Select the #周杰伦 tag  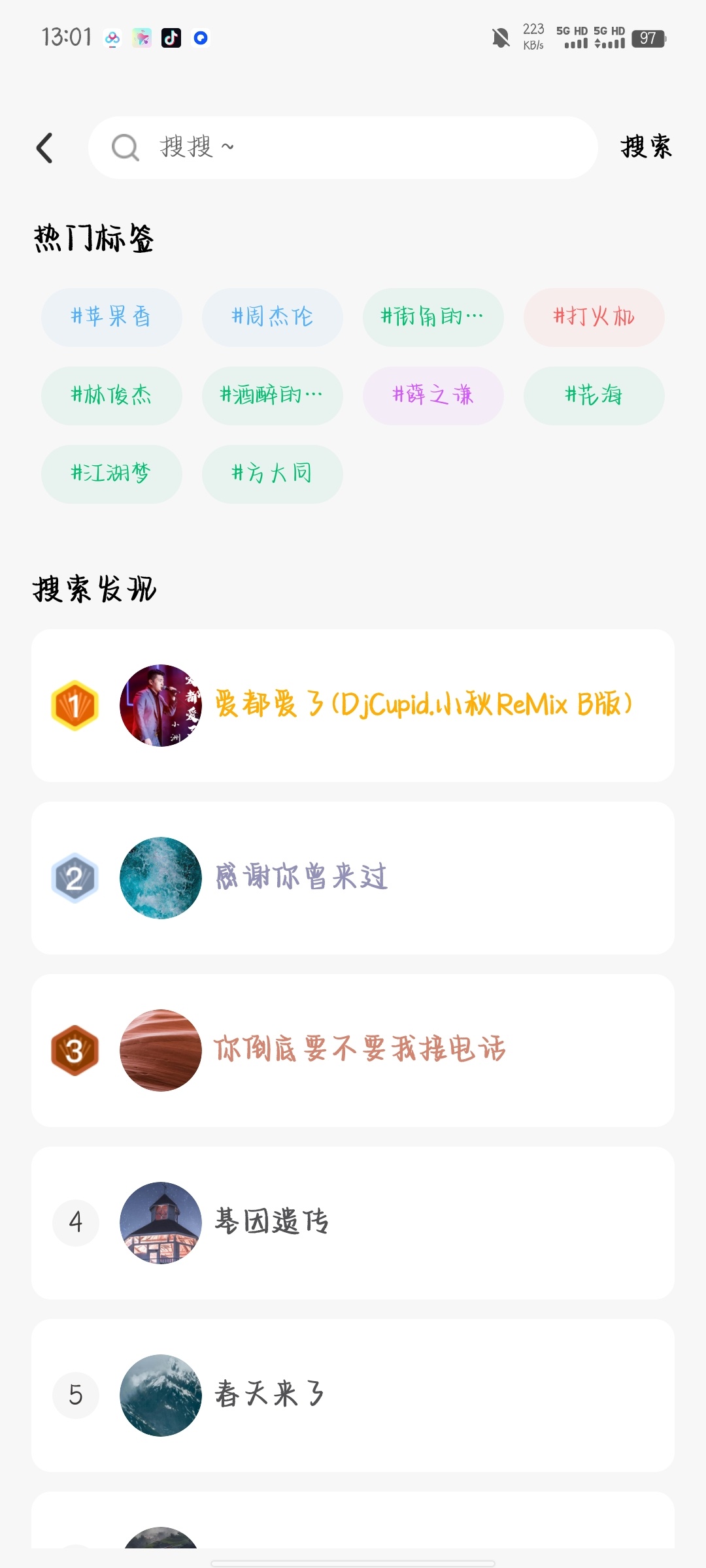[x=273, y=318]
